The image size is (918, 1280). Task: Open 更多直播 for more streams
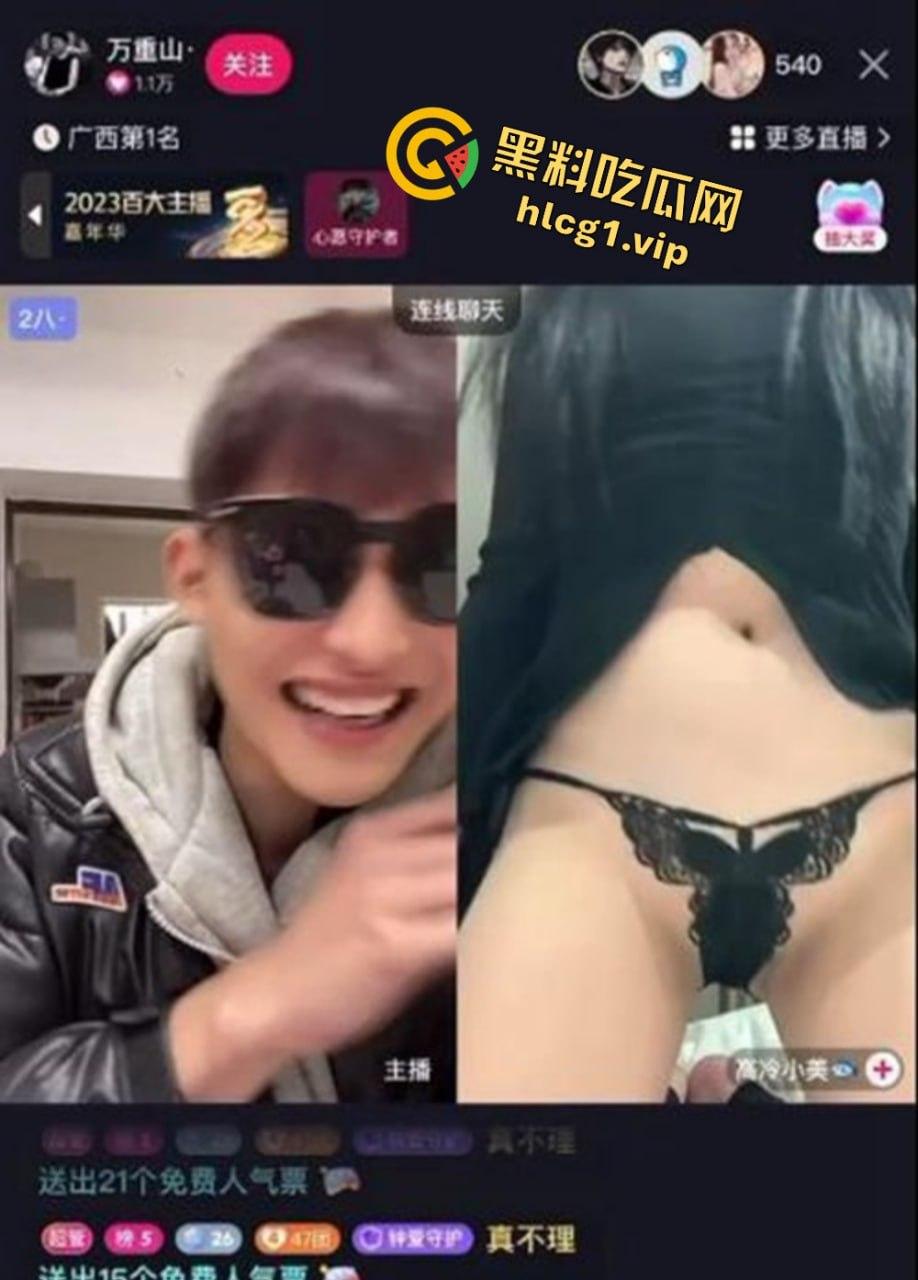(x=809, y=138)
